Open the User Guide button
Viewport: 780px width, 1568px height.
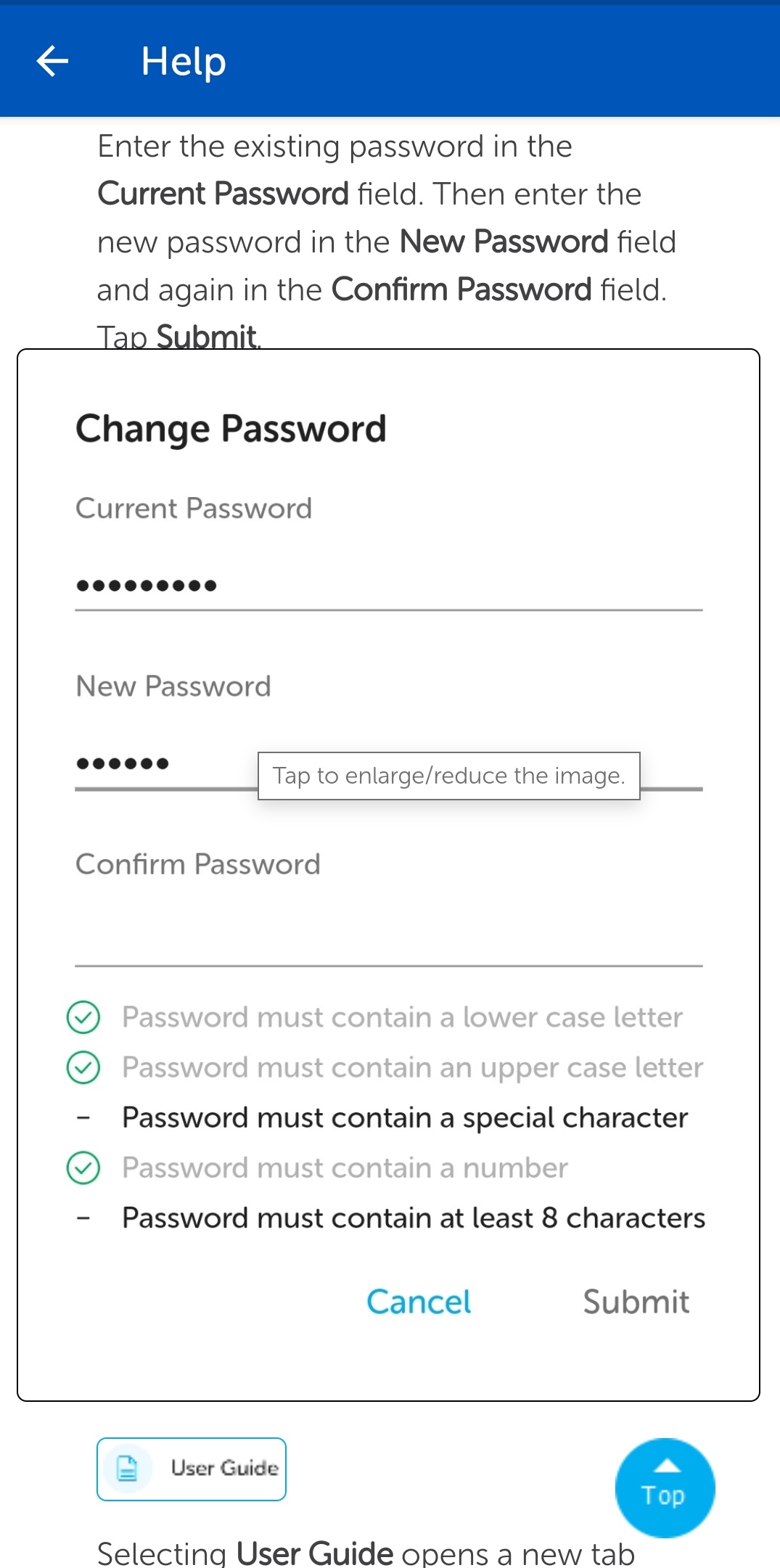[192, 1469]
